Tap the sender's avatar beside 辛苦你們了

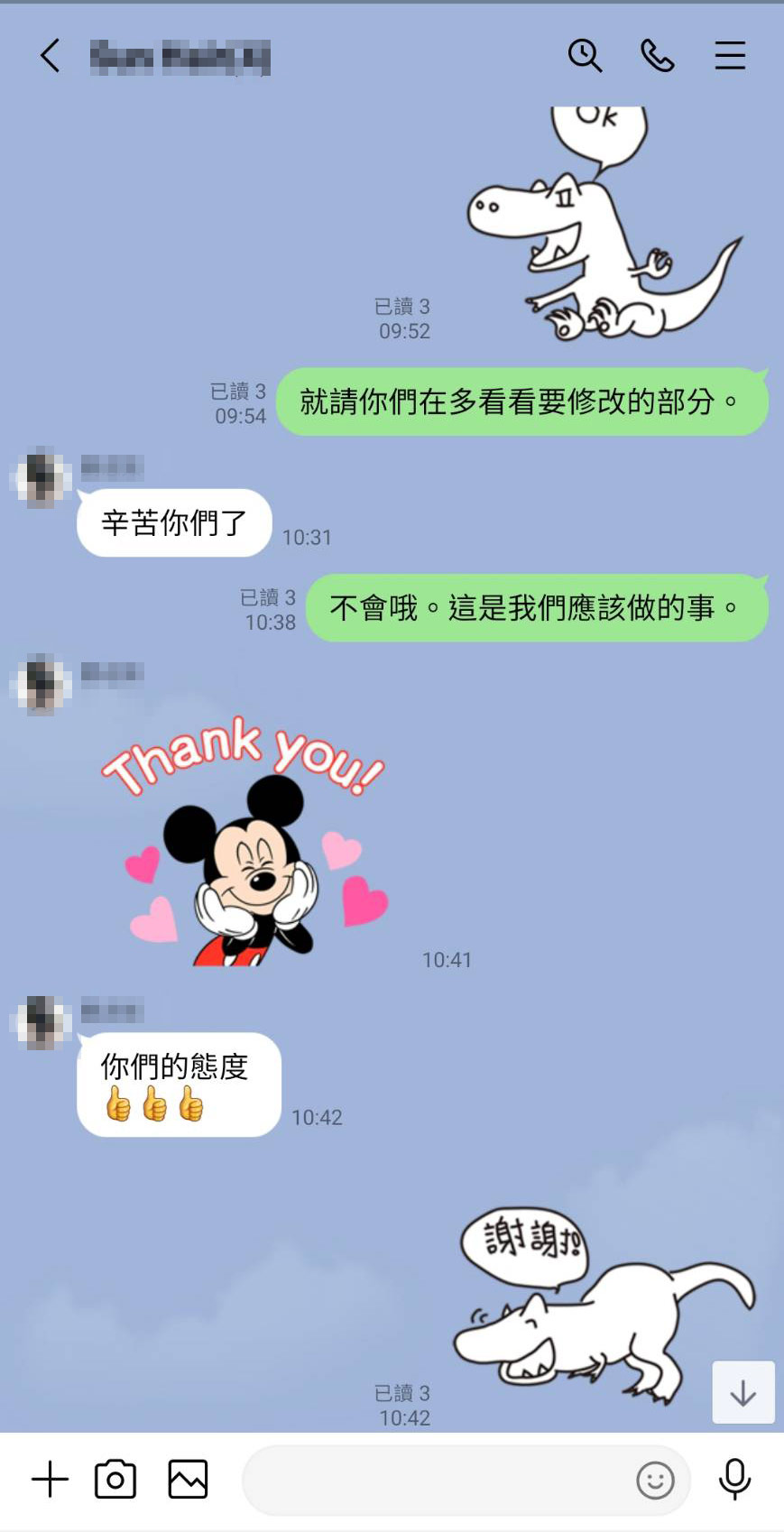[x=41, y=477]
